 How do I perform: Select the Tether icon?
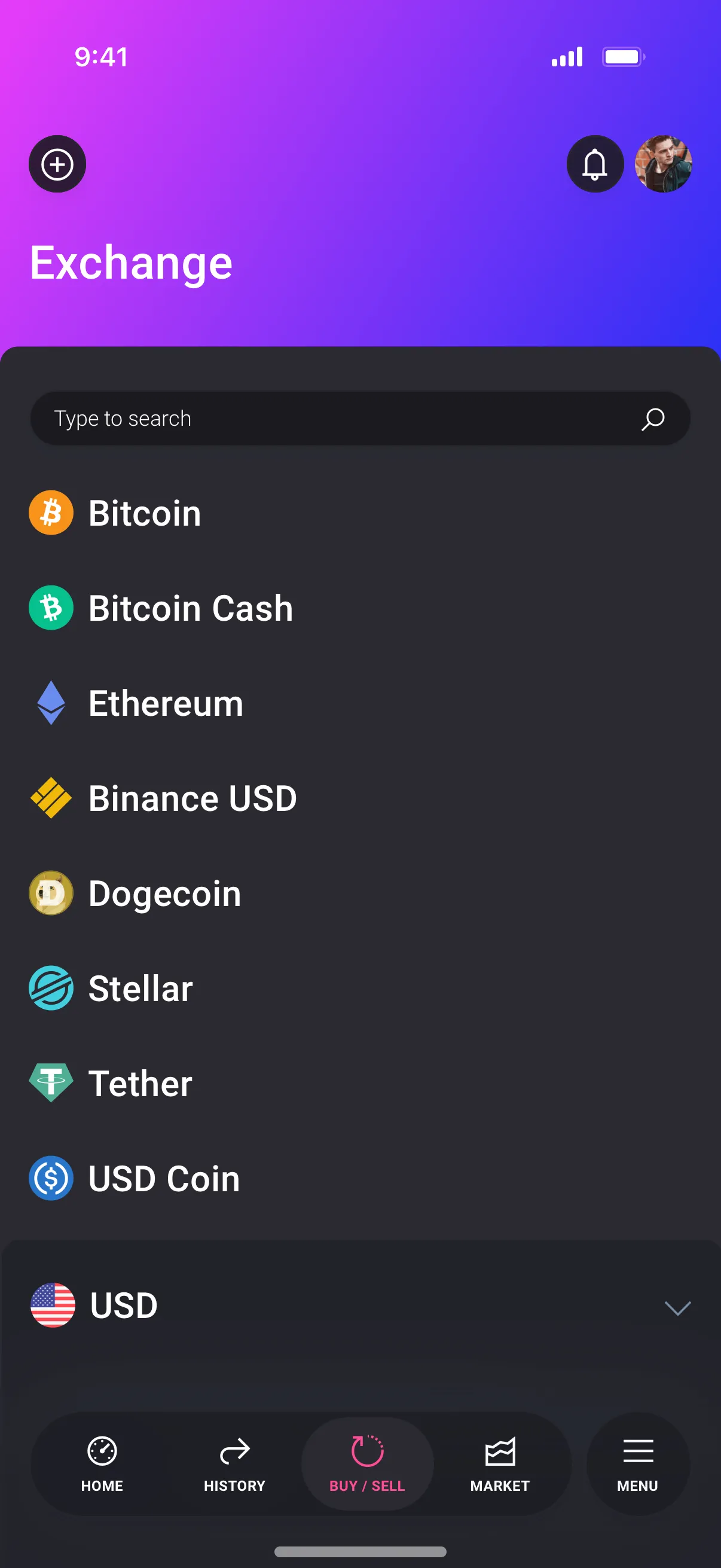(51, 1082)
